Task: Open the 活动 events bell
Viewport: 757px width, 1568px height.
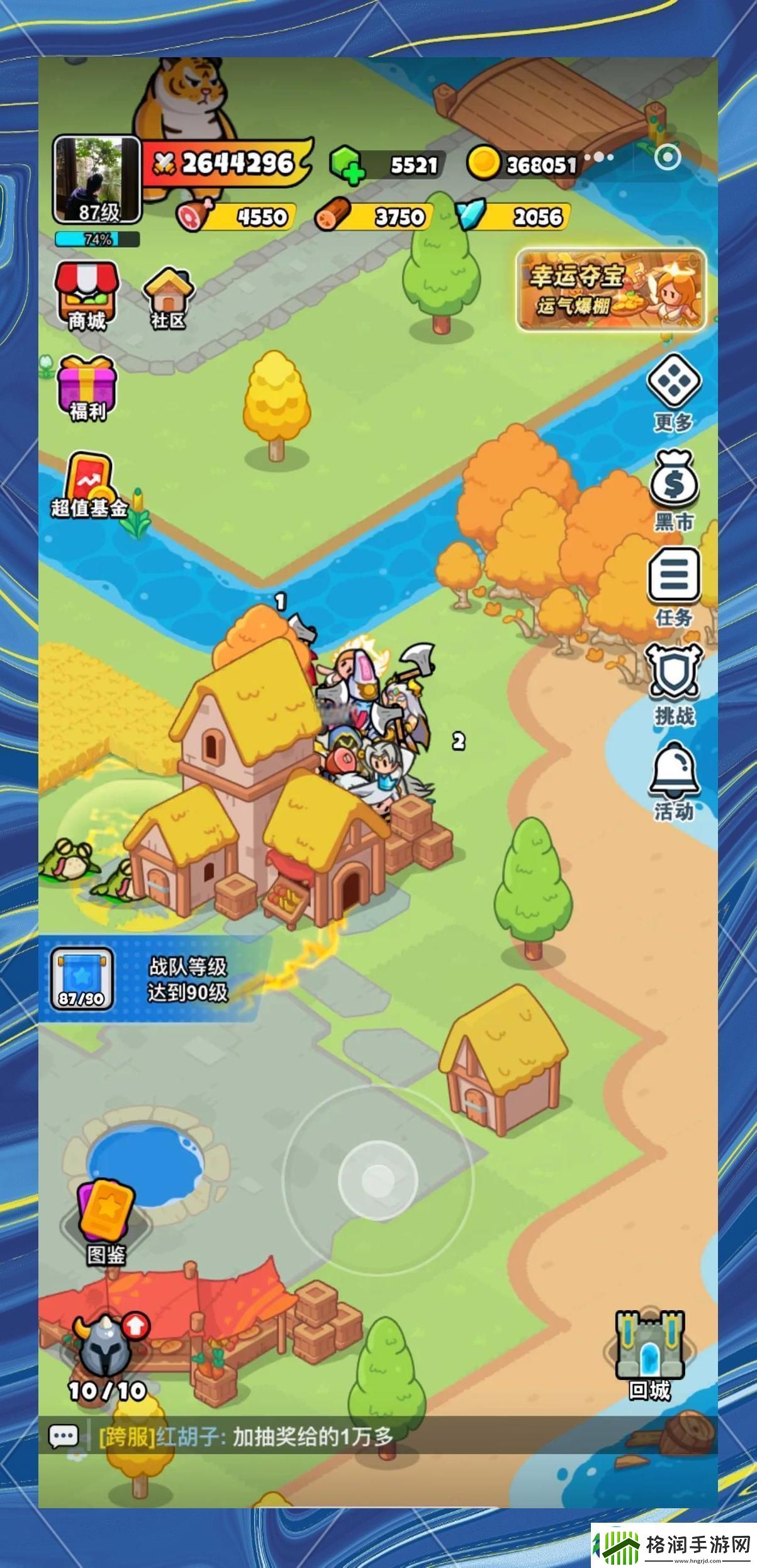Action: pyautogui.click(x=674, y=781)
